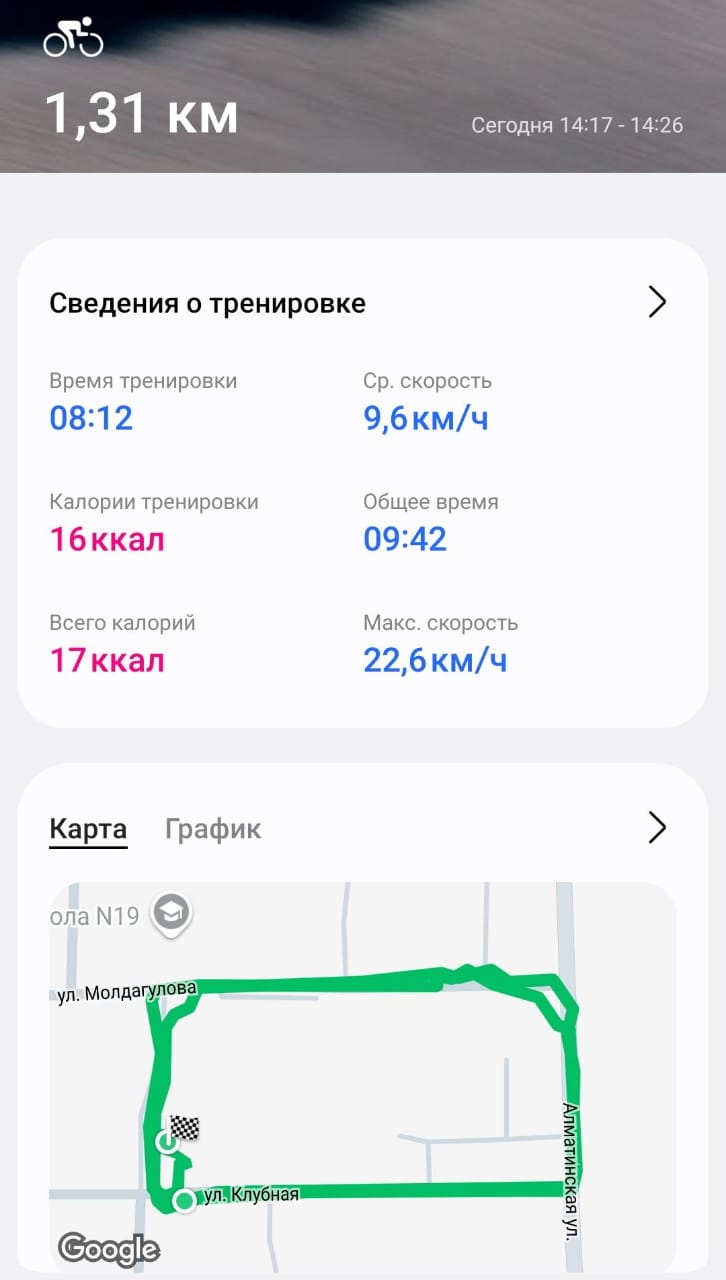Click the Калории тренировки value 16 ккал
Screen dimensions: 726x1280
click(106, 539)
